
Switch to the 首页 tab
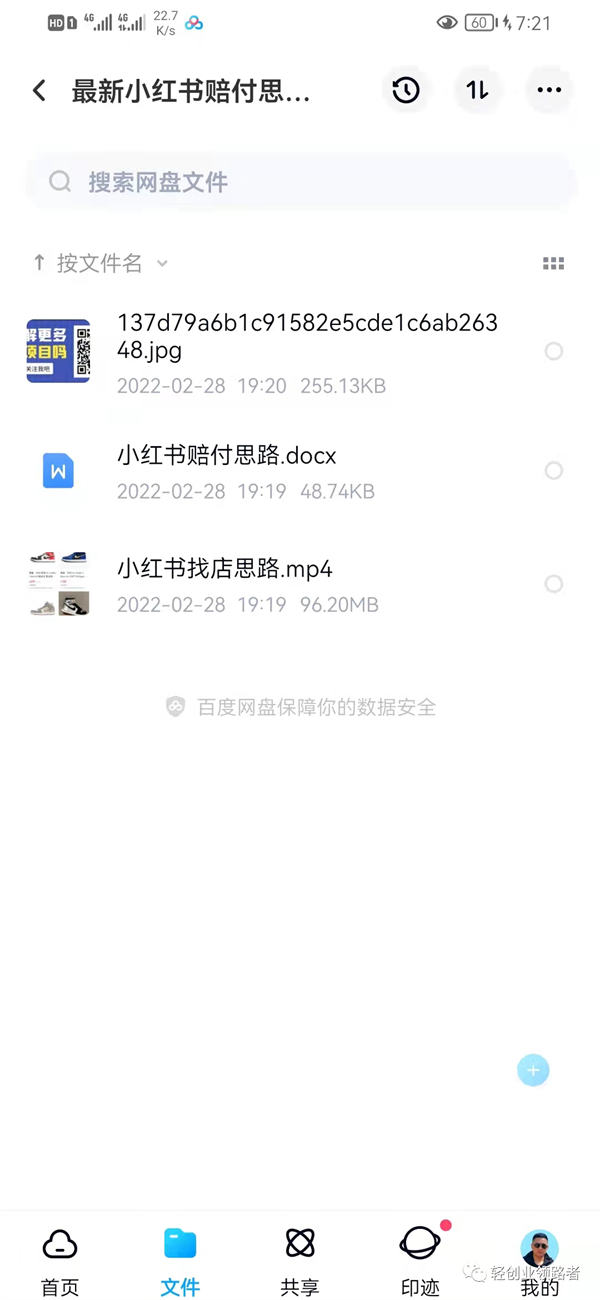pos(60,1260)
